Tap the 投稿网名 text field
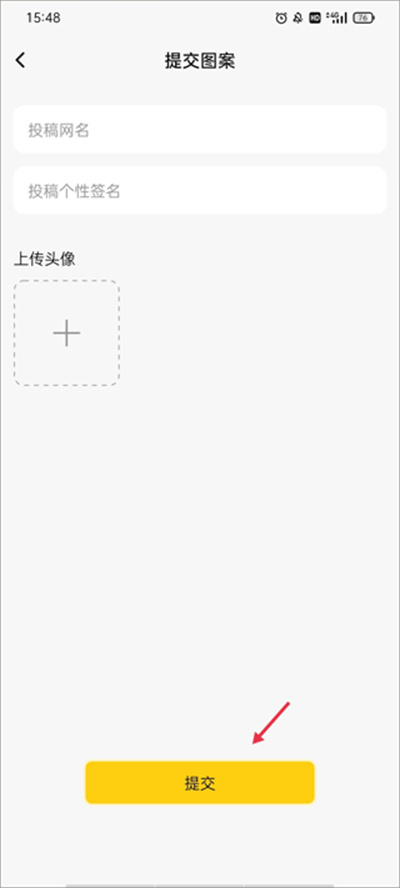This screenshot has height=888, width=400. coord(200,129)
